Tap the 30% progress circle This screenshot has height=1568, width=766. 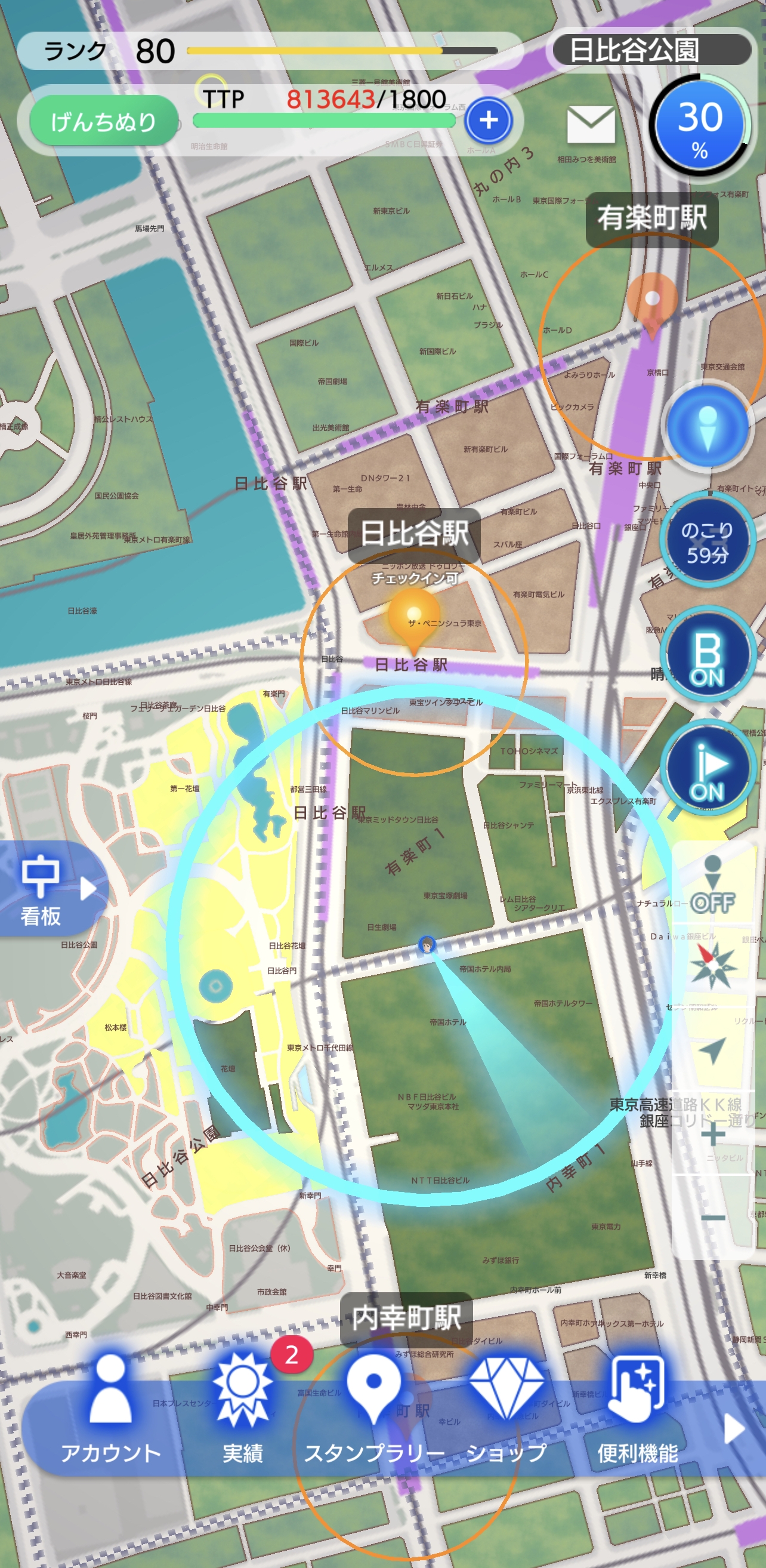700,127
